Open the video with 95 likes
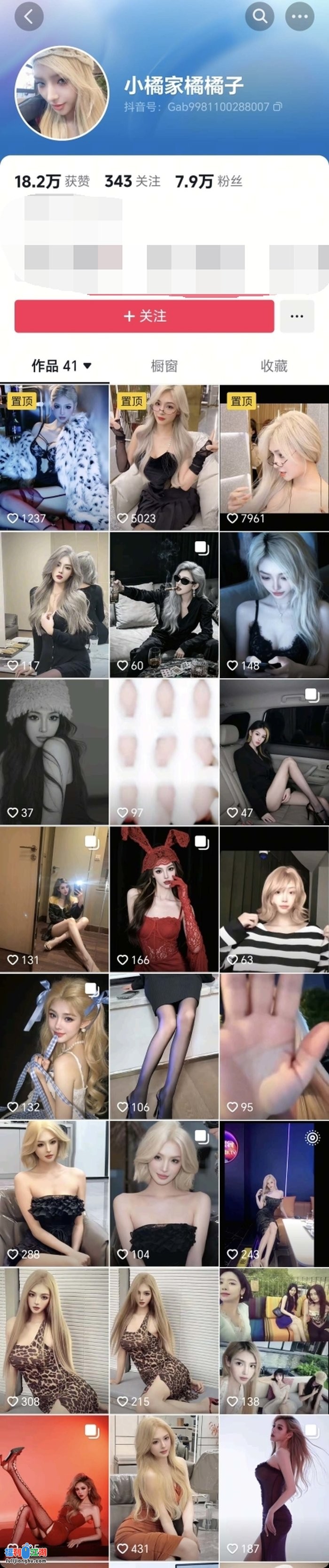This screenshot has width=329, height=1568. pyautogui.click(x=274, y=1046)
